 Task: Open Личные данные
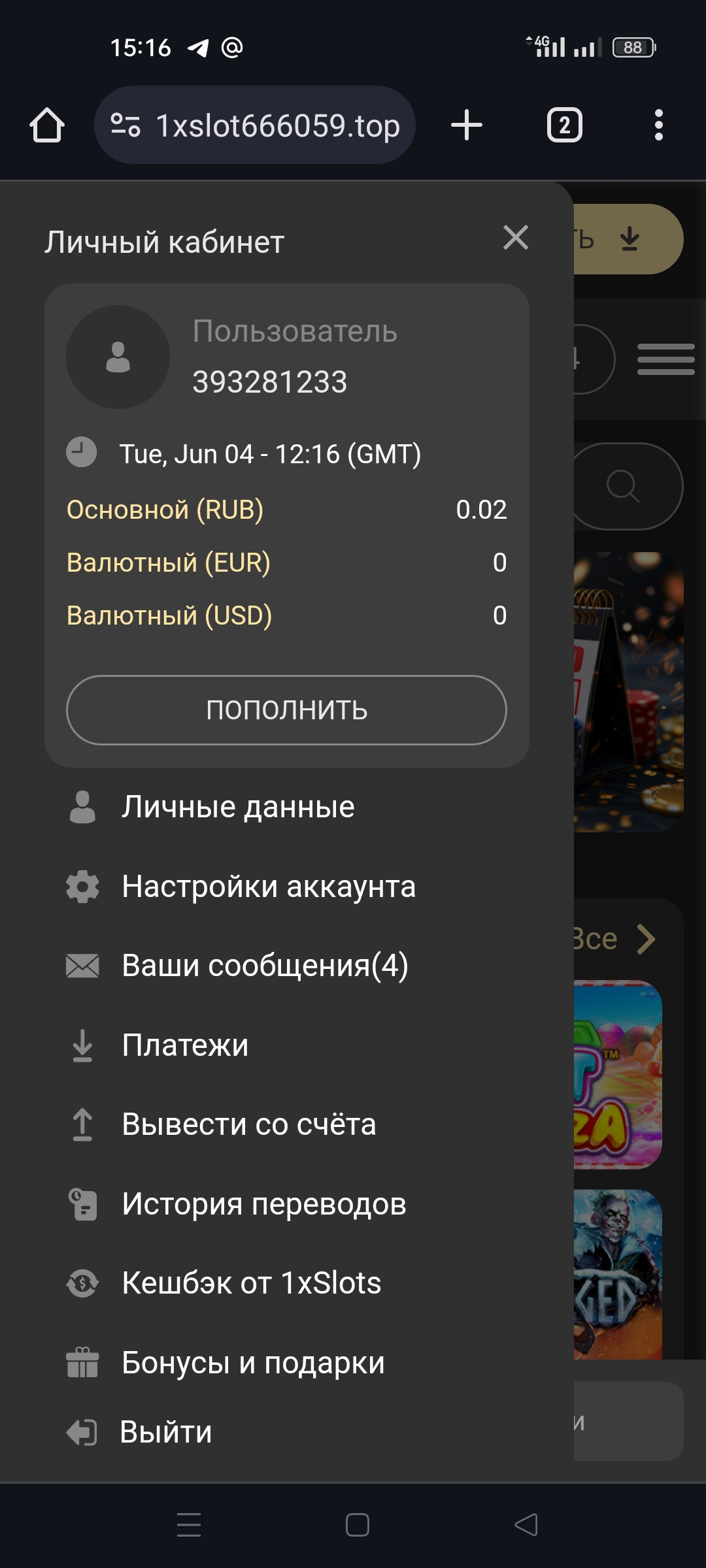click(x=238, y=807)
